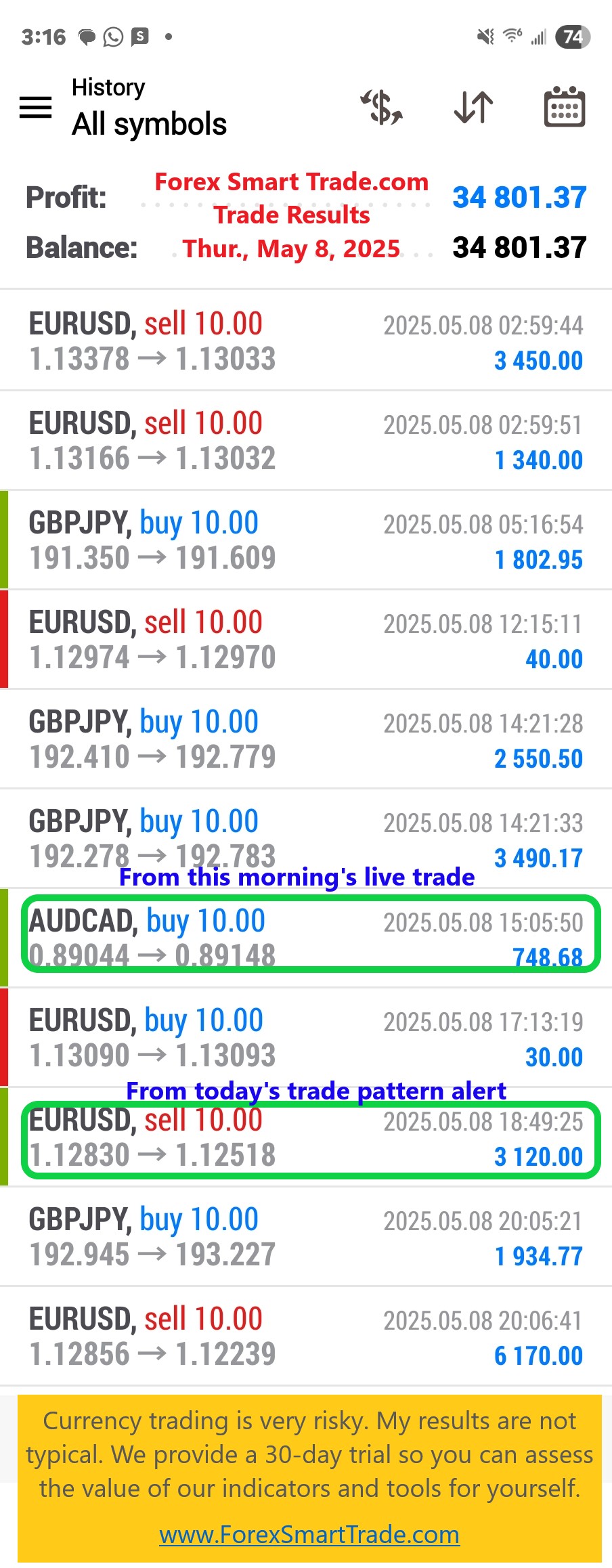View the EURUSD sell trade with 40.00 profit
The image size is (612, 1568).
[x=306, y=640]
